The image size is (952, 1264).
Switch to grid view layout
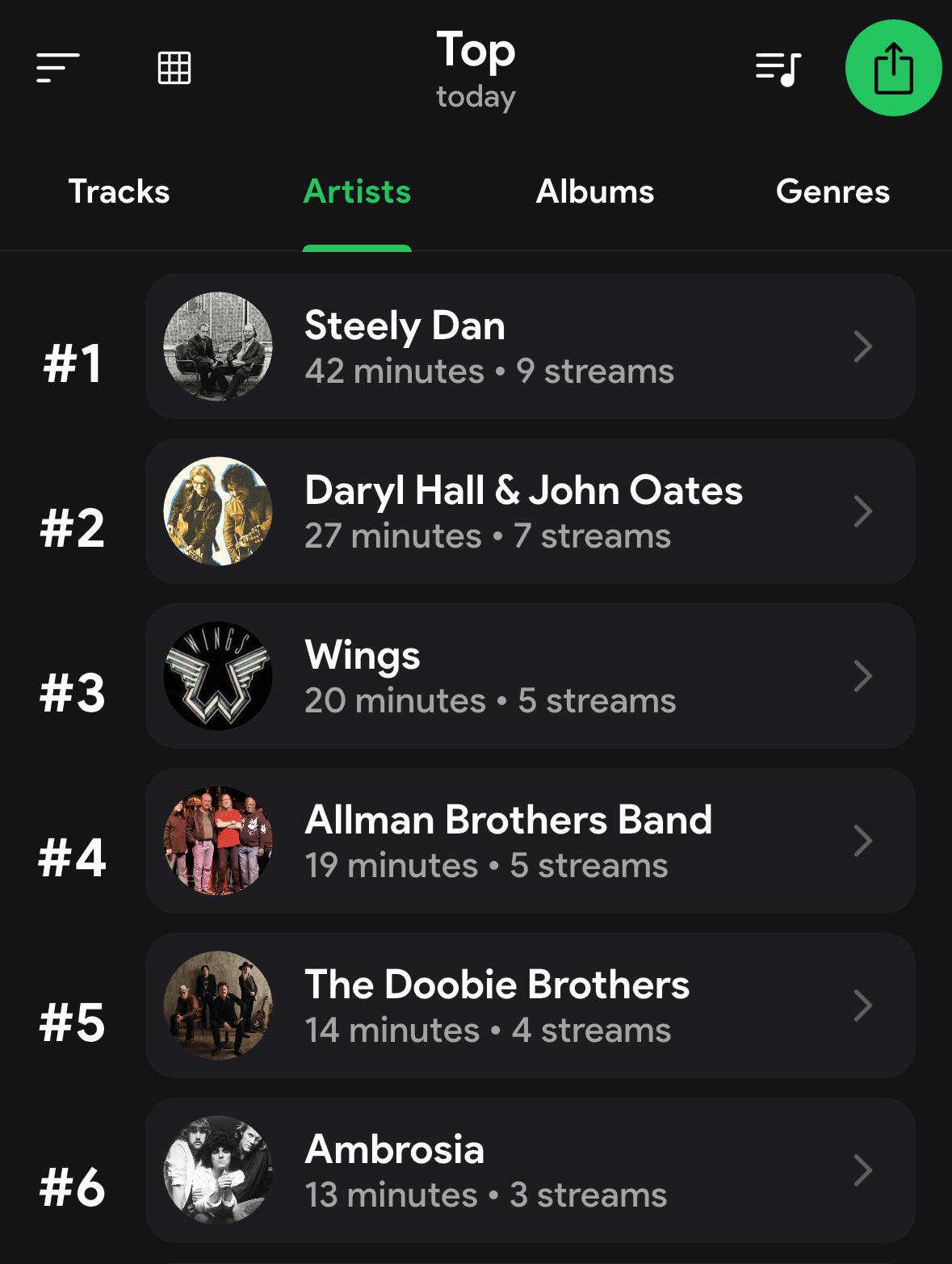[174, 68]
